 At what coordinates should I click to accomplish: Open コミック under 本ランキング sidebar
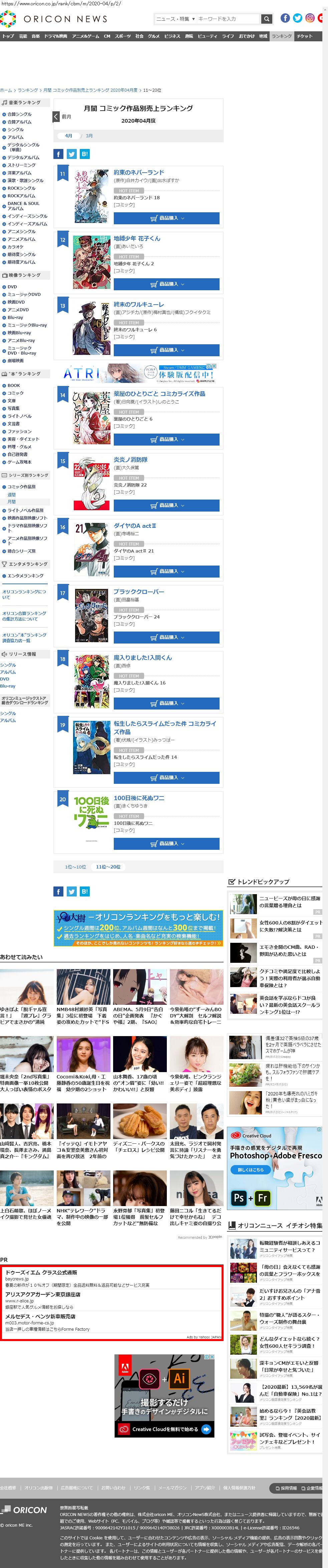pos(15,393)
